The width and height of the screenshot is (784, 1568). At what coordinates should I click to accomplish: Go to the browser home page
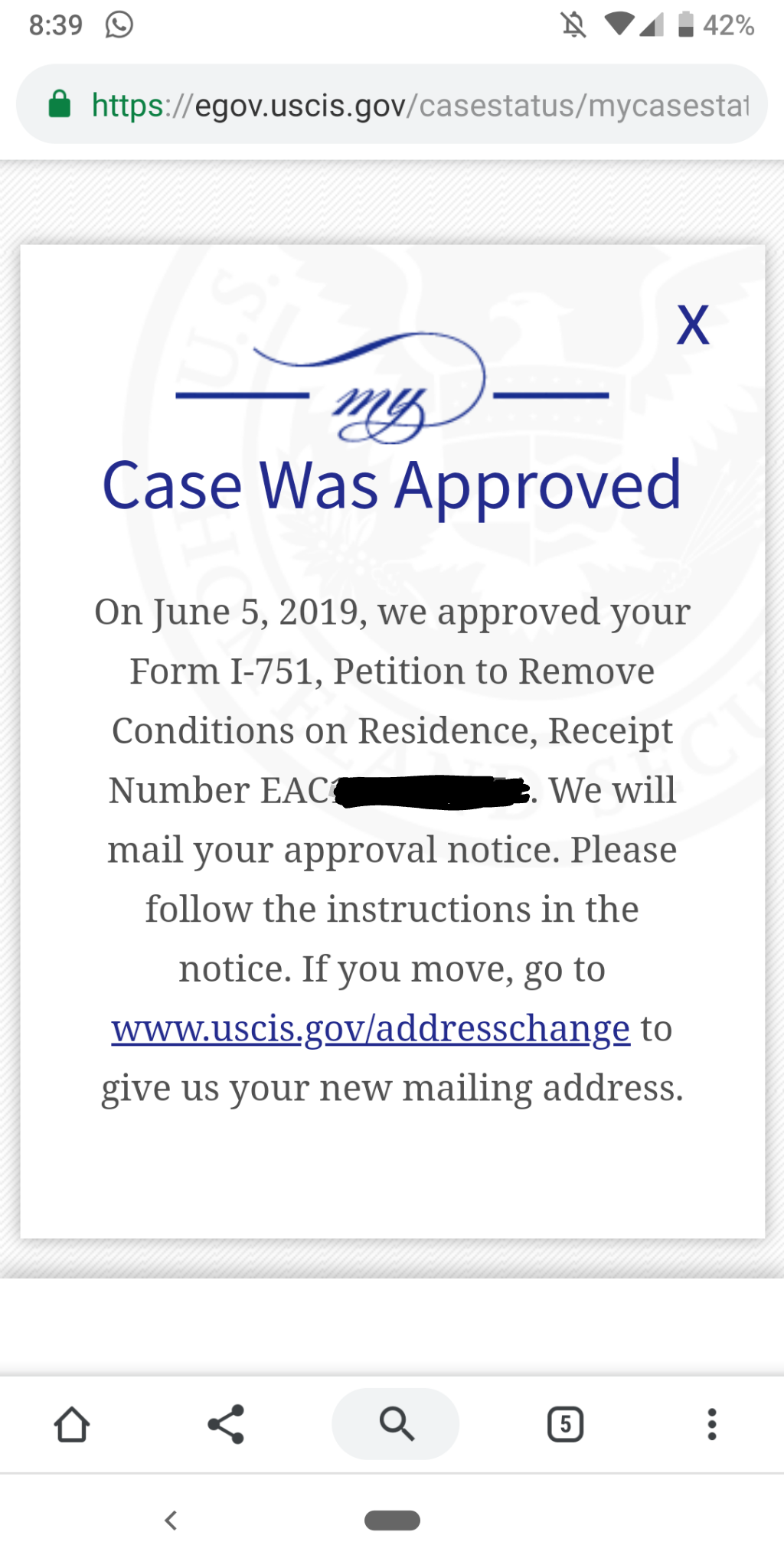pos(72,1424)
